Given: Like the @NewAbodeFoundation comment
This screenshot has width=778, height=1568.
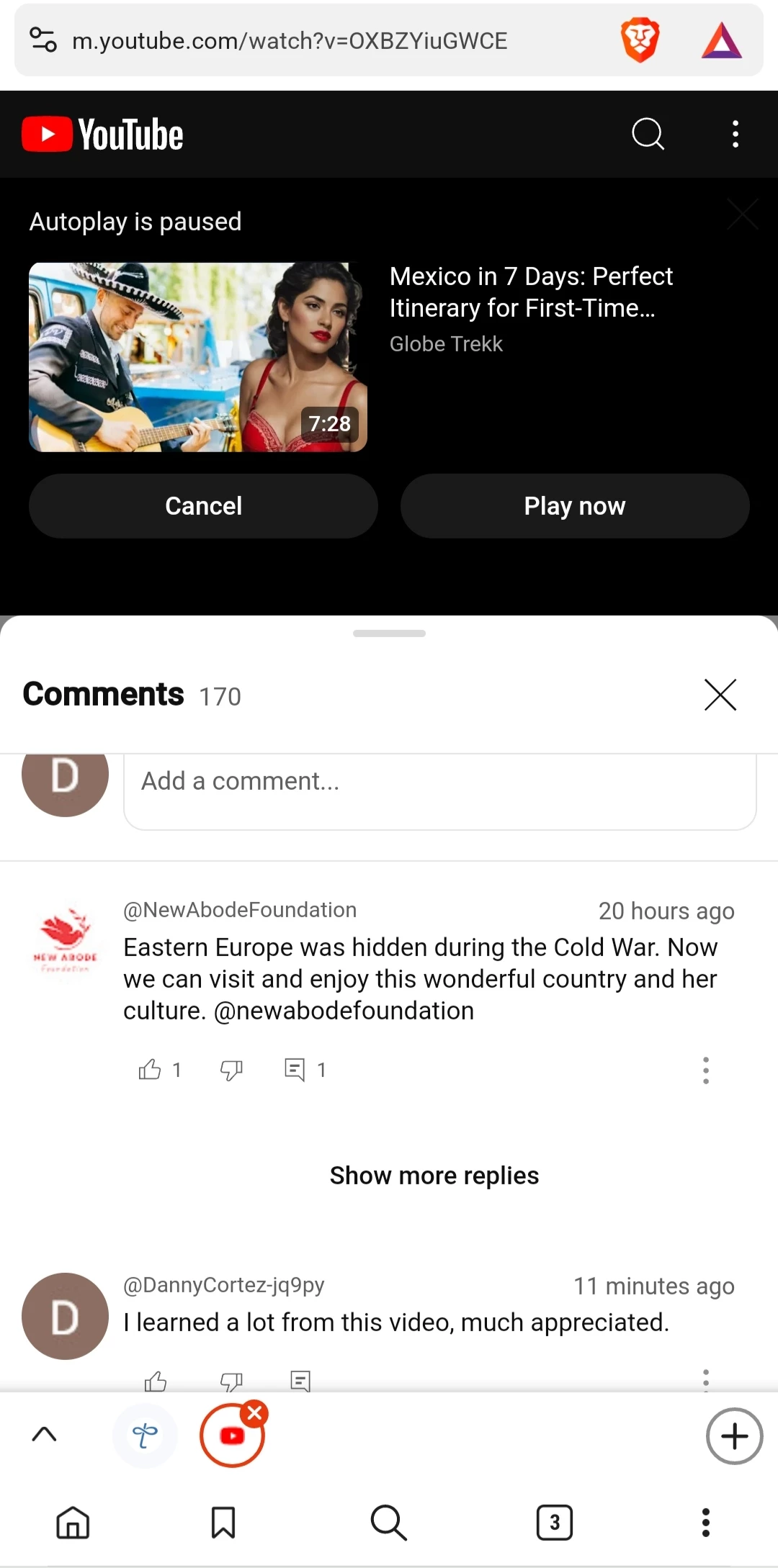Looking at the screenshot, I should tap(150, 1070).
